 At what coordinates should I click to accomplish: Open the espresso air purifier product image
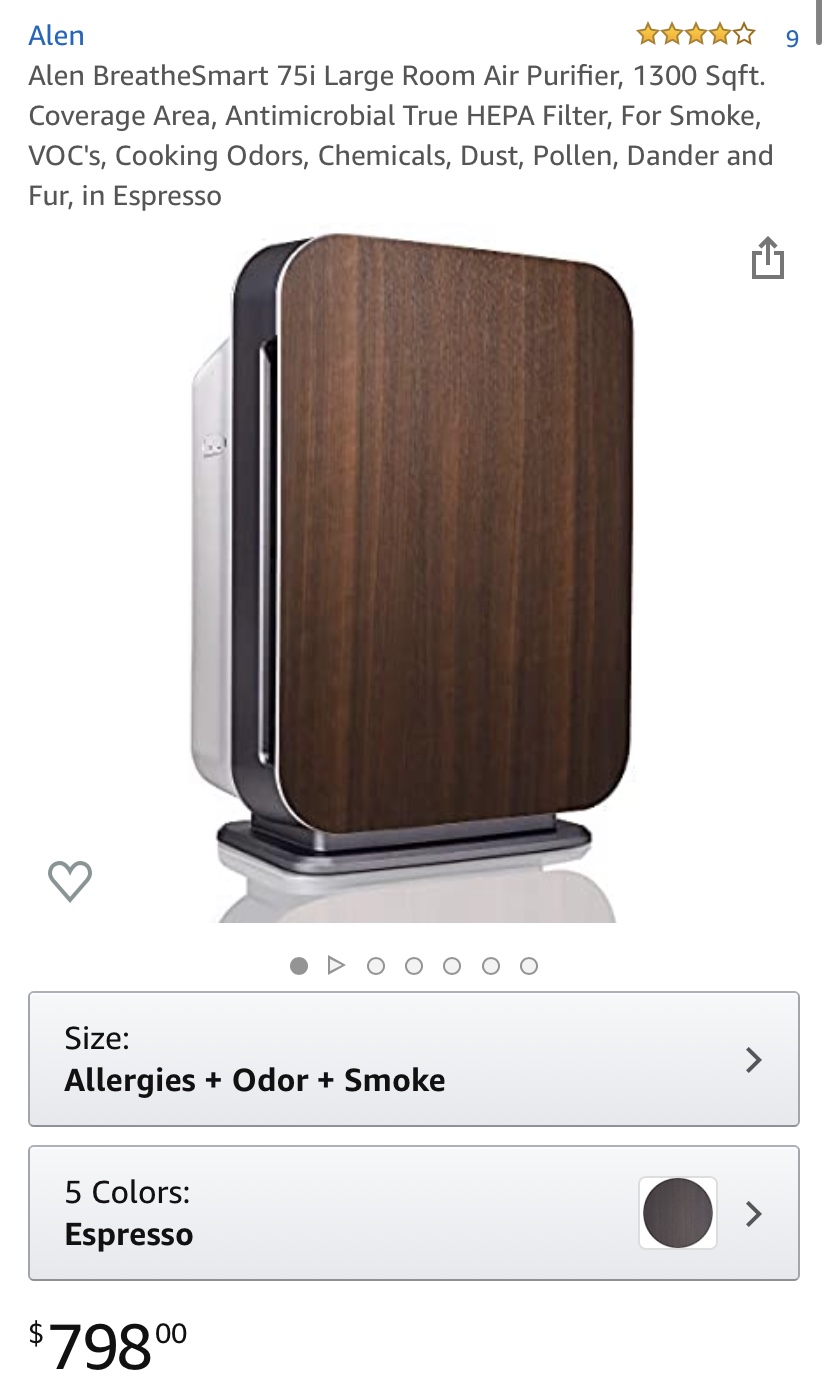click(414, 575)
